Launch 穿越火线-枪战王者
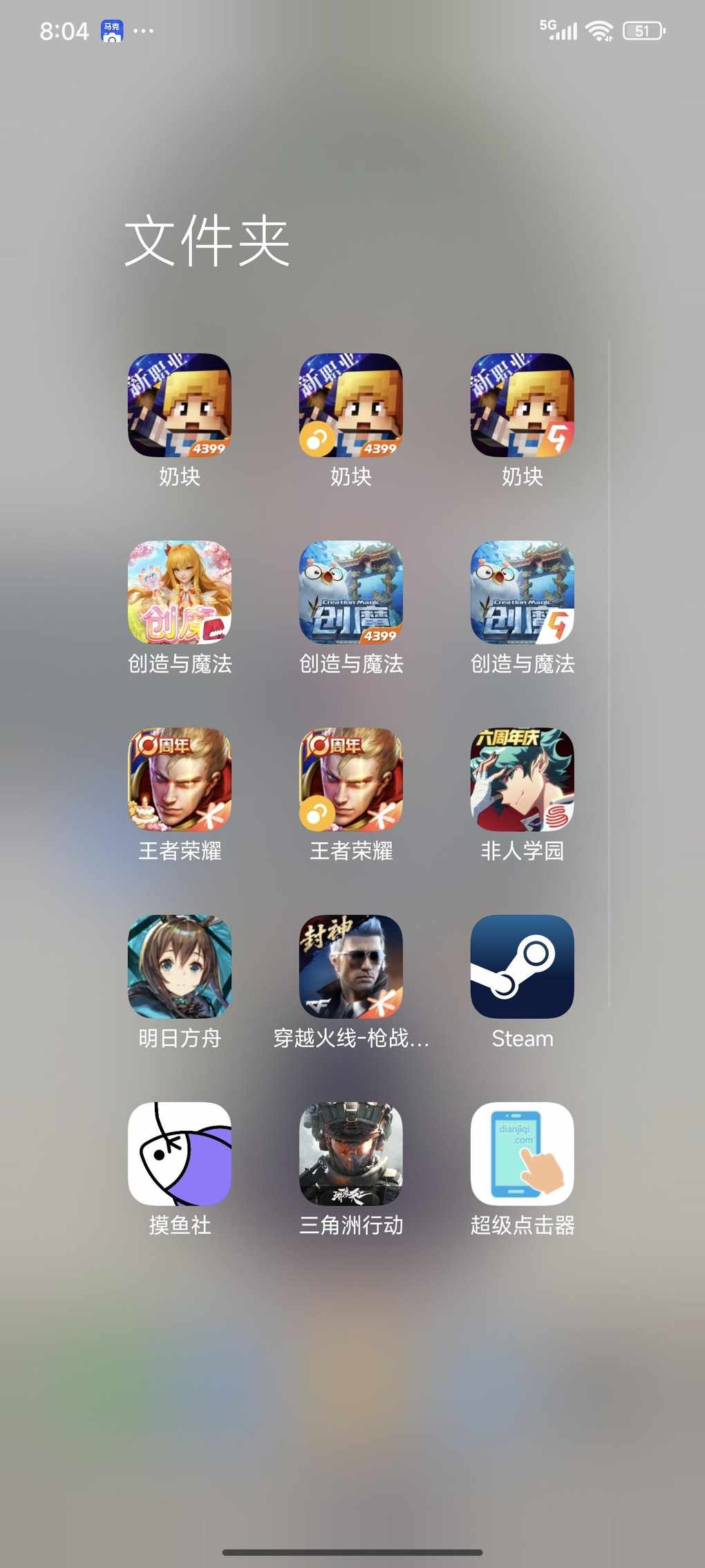 point(351,967)
